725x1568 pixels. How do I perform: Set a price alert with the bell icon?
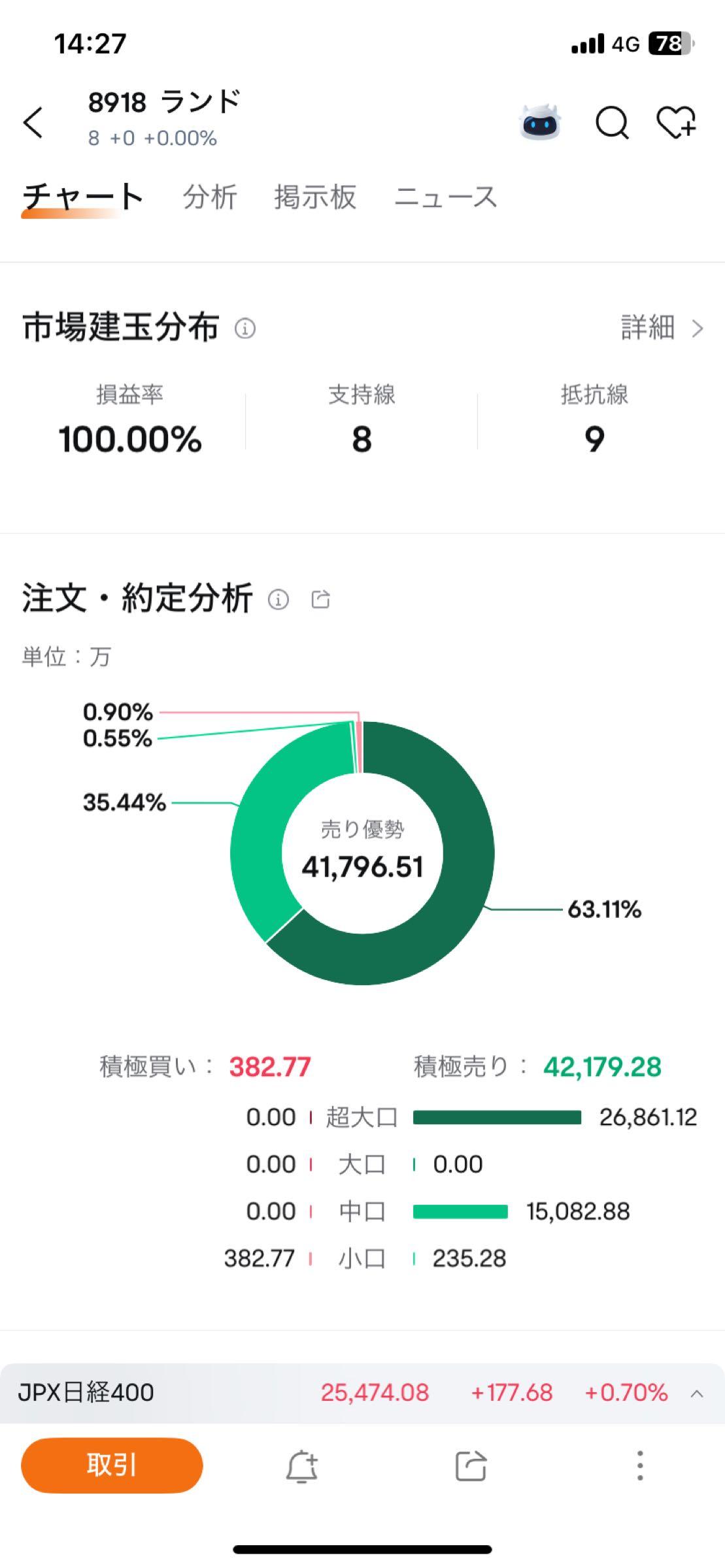click(303, 1465)
